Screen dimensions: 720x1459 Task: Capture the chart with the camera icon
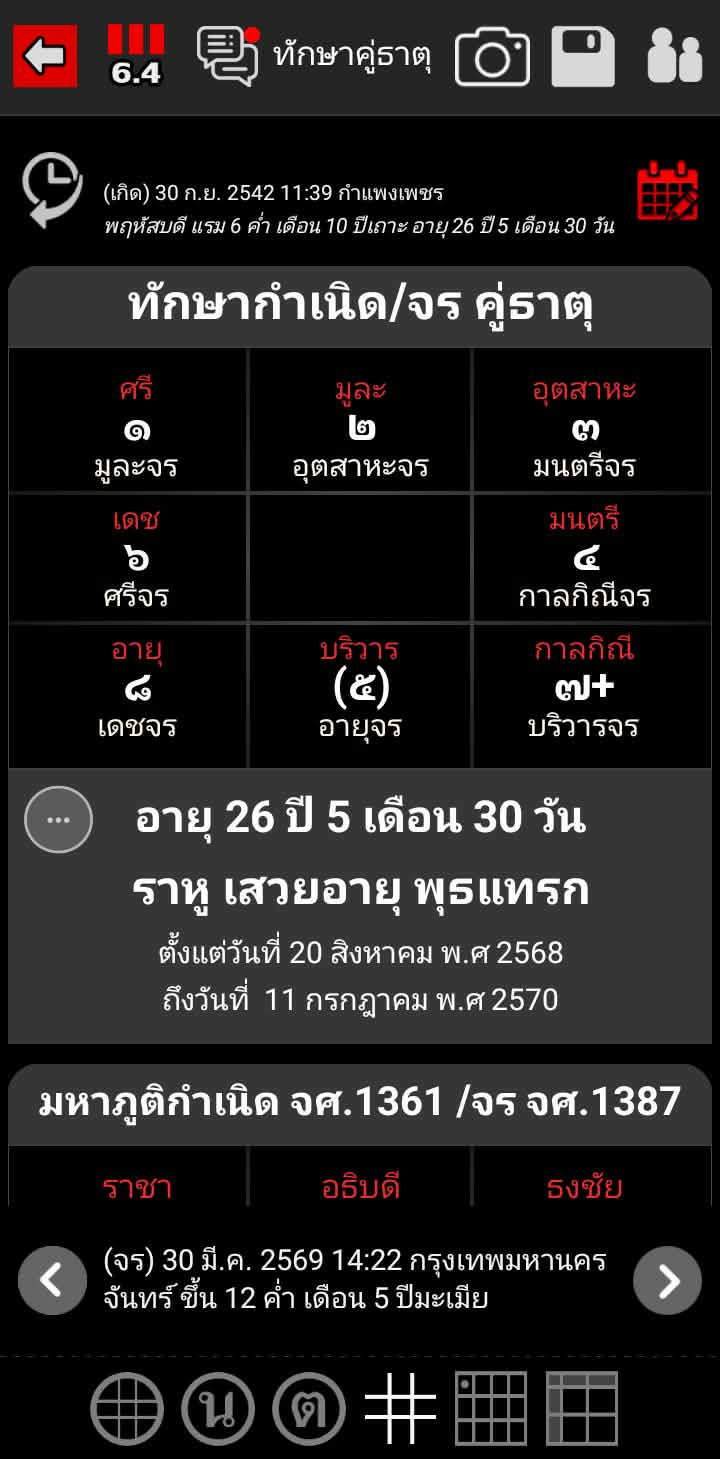tap(492, 56)
